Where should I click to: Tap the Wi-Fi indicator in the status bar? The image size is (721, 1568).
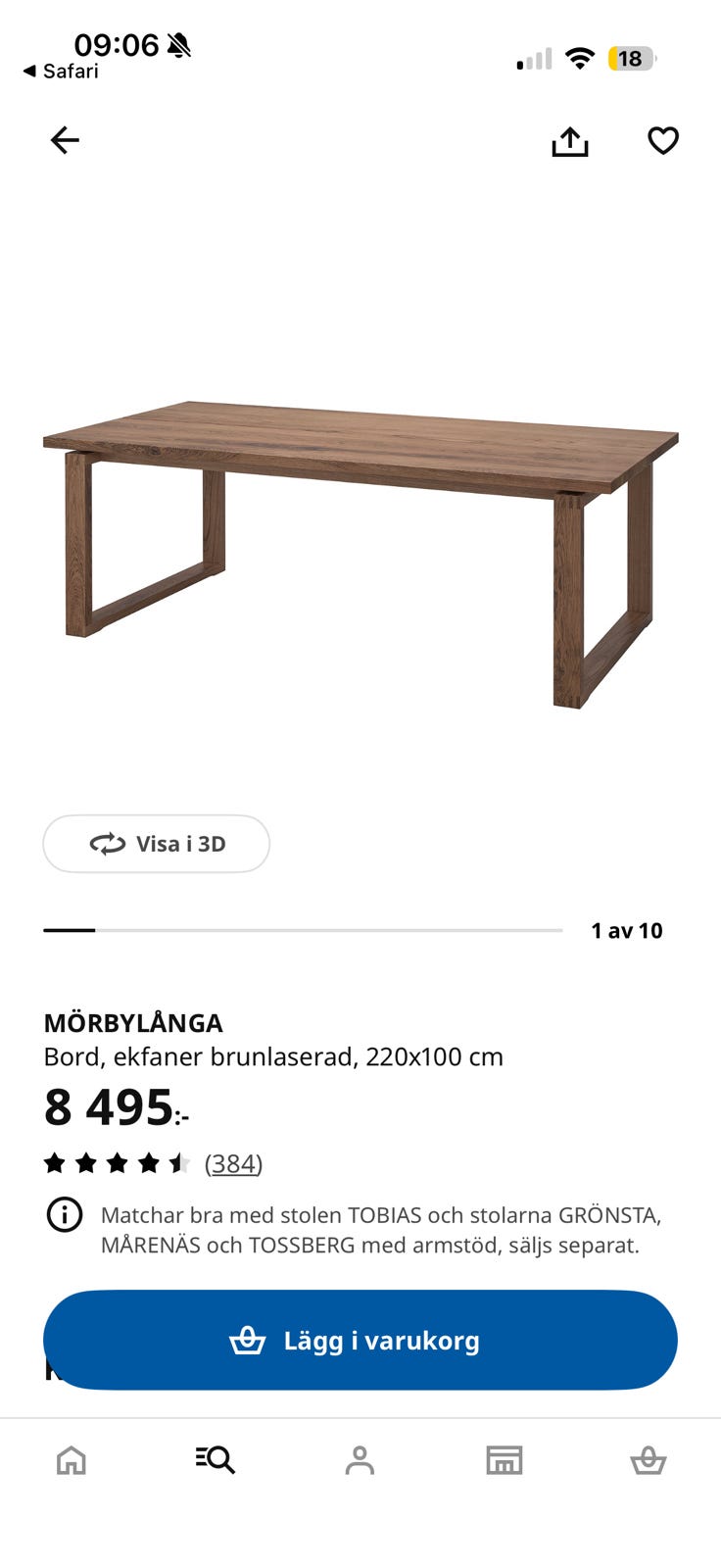(x=580, y=59)
